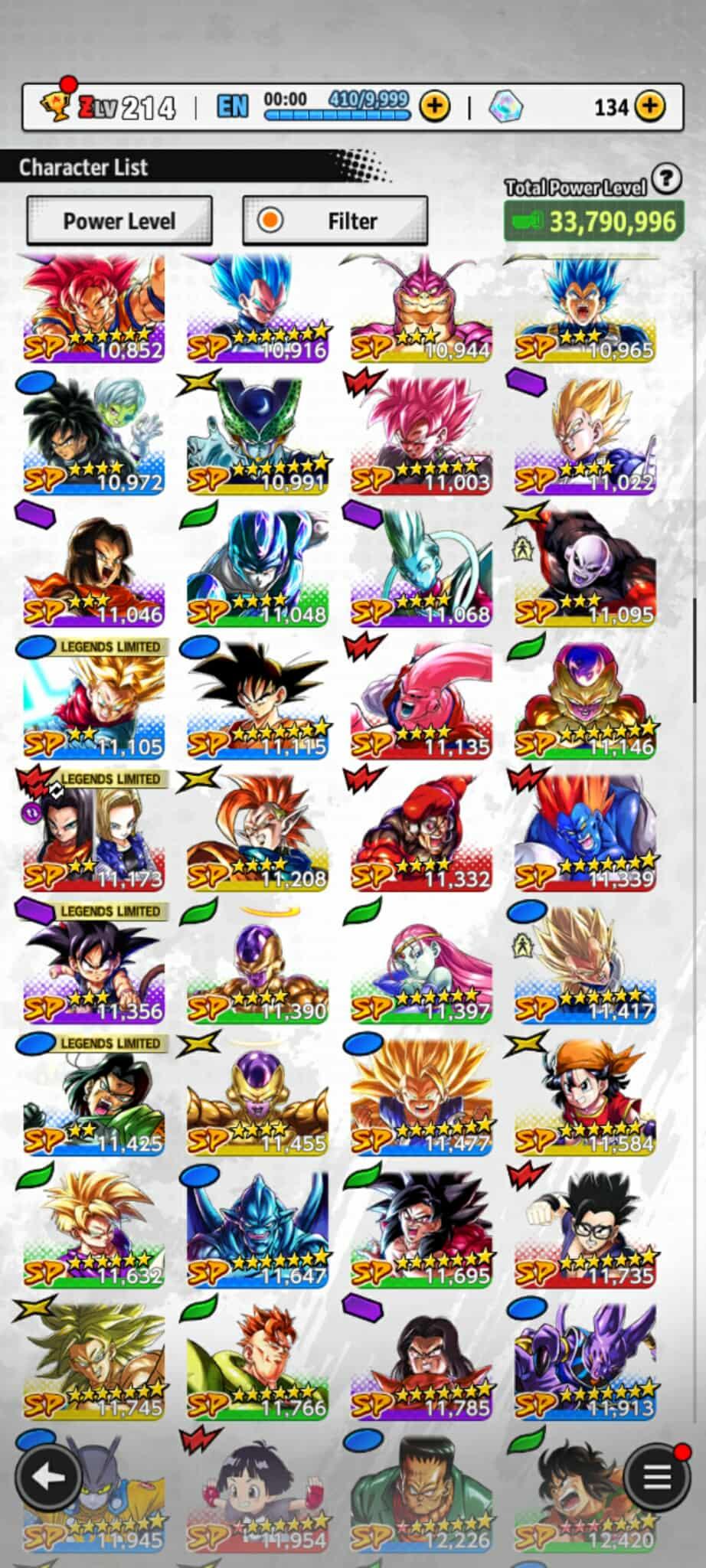Open the character with power 11,913
Viewport: 706px width, 1568px height.
pyautogui.click(x=586, y=1361)
